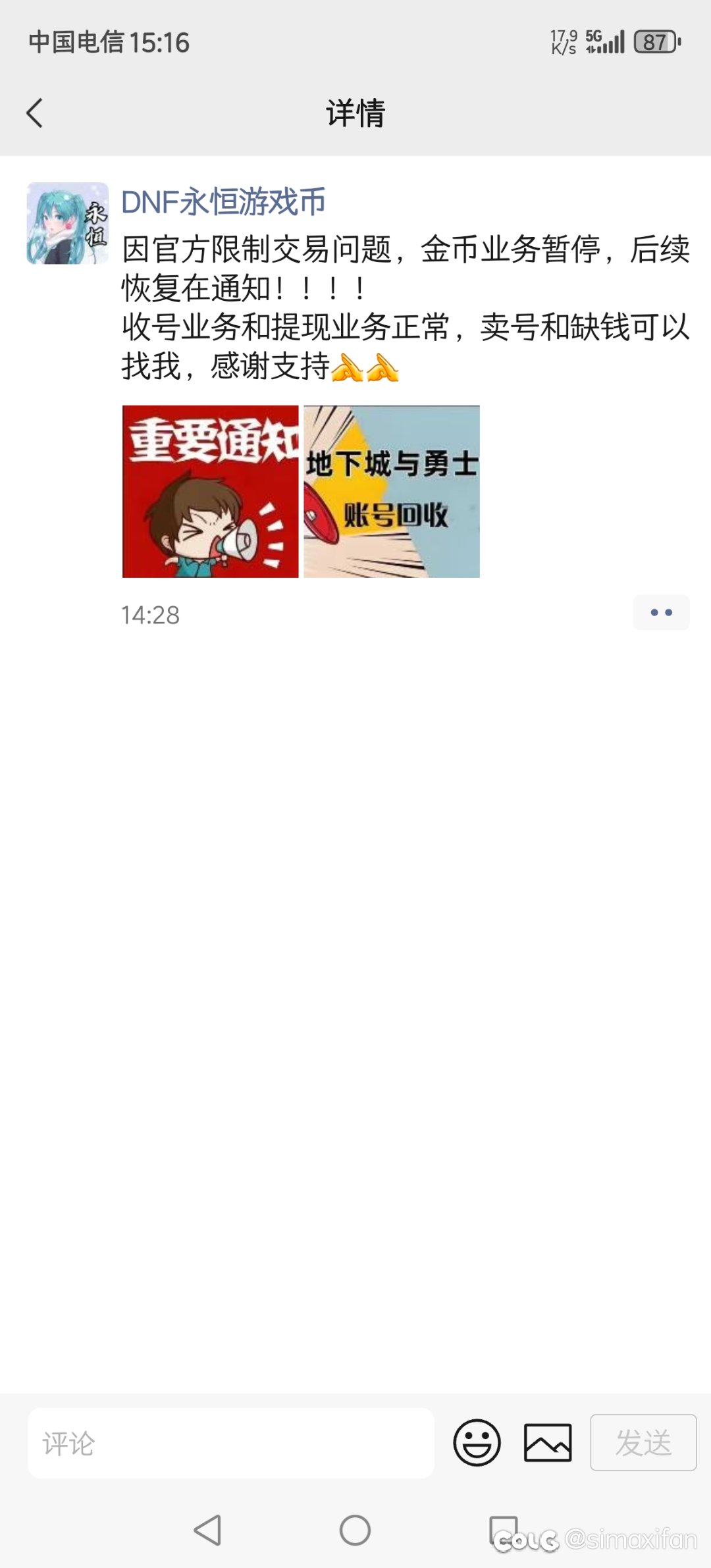This screenshot has height=1568, width=711.
Task: Open the two-dot like/comment menu
Action: [x=662, y=612]
